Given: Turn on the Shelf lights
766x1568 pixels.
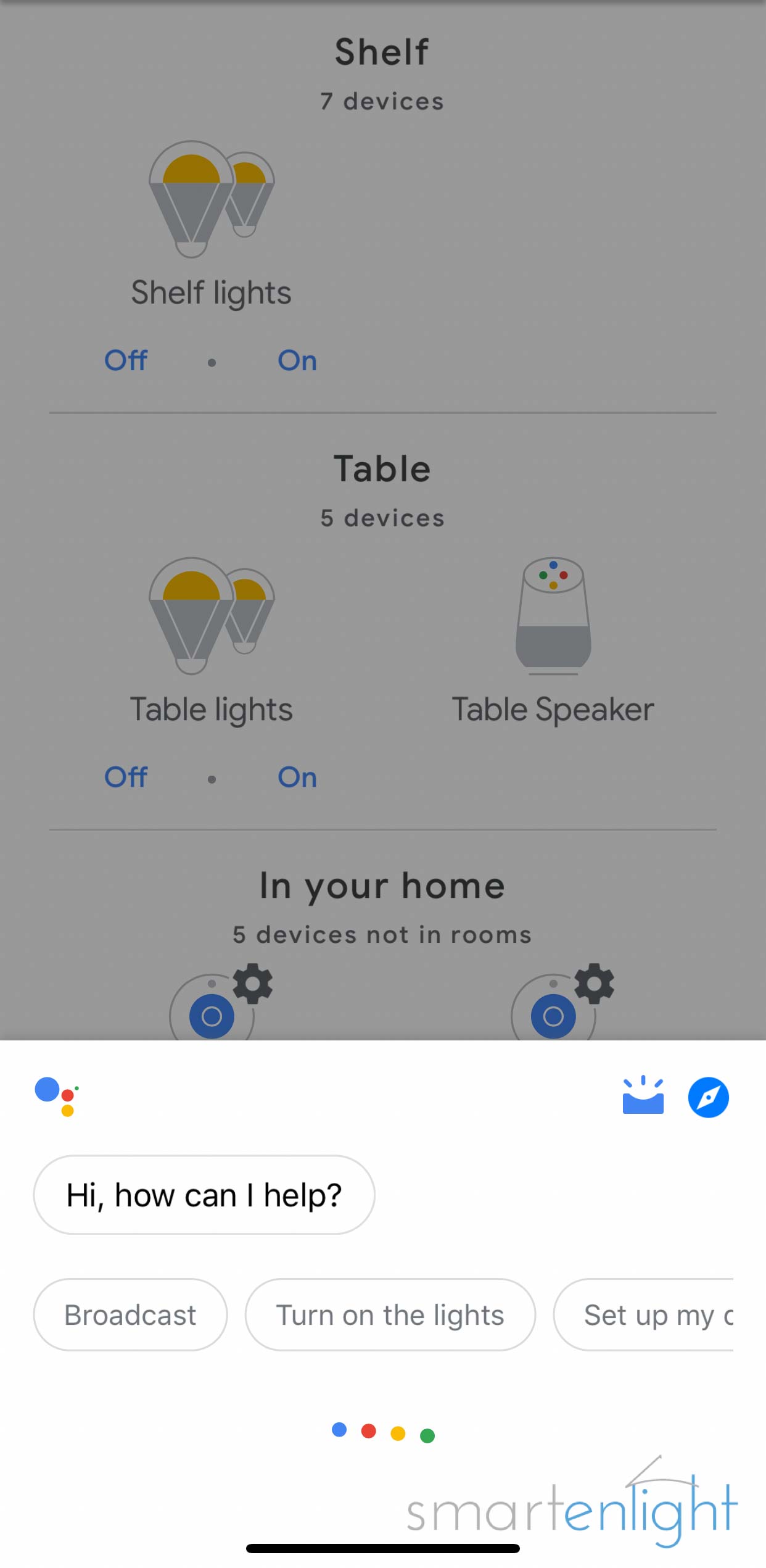Looking at the screenshot, I should [297, 360].
